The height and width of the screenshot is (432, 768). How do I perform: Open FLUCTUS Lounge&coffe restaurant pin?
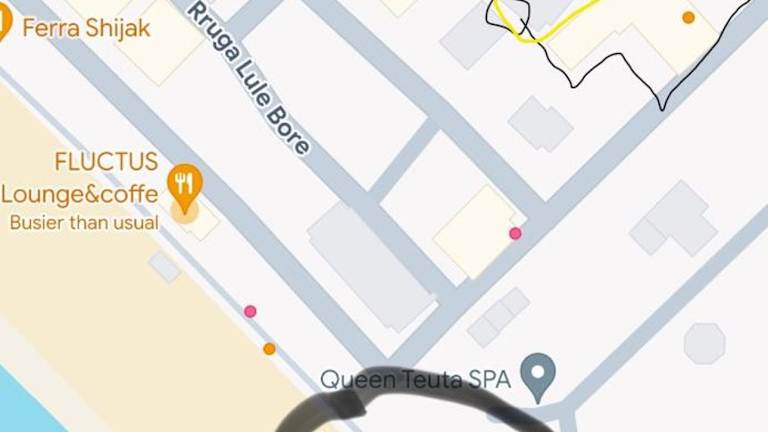[x=184, y=185]
